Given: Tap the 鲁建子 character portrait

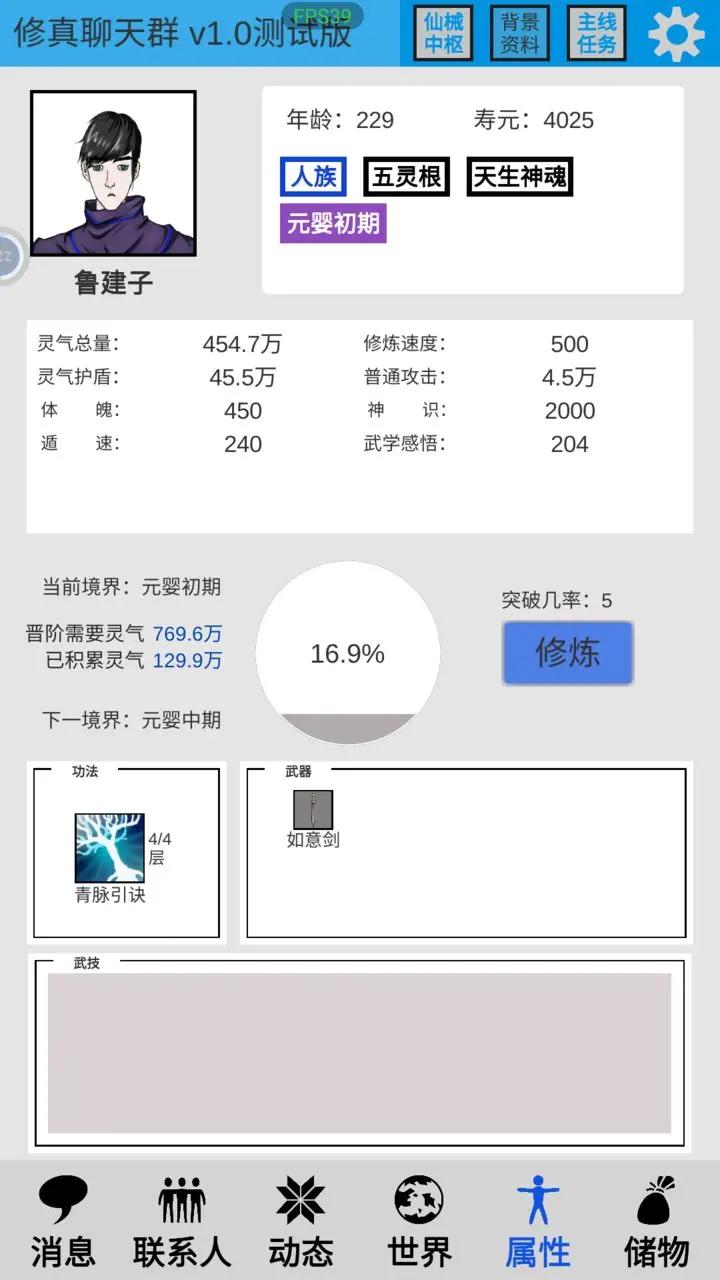Looking at the screenshot, I should pyautogui.click(x=113, y=174).
